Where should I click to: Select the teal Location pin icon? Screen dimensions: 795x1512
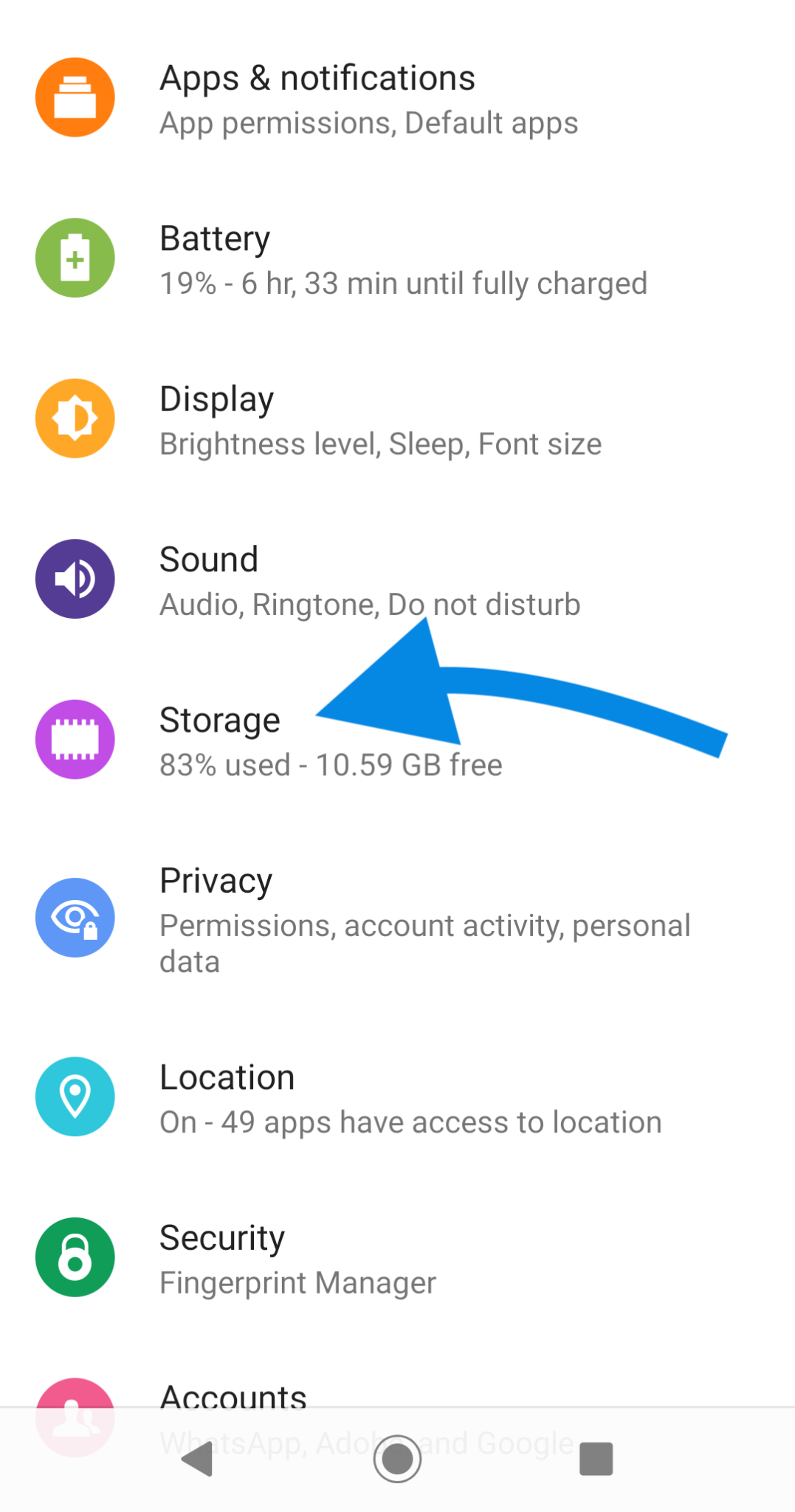75,1096
